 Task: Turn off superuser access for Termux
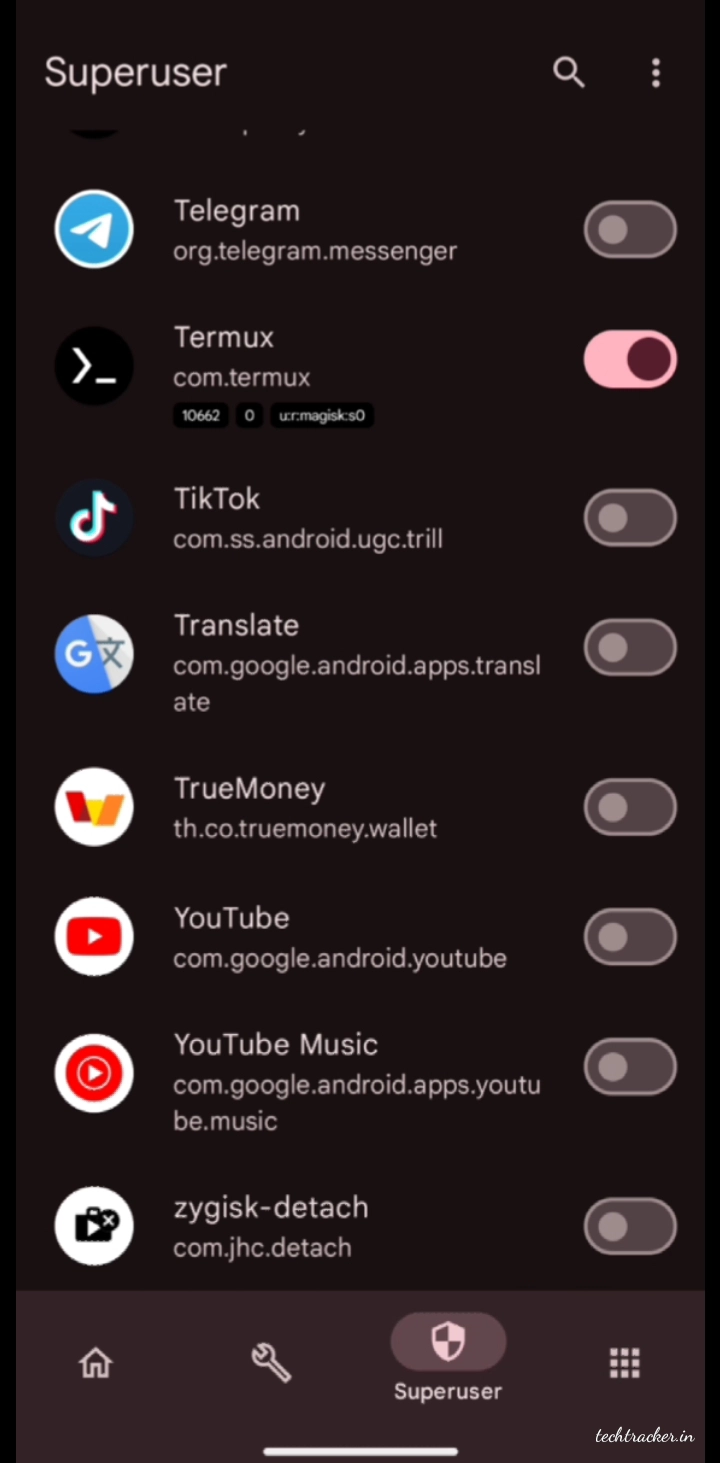pos(630,359)
